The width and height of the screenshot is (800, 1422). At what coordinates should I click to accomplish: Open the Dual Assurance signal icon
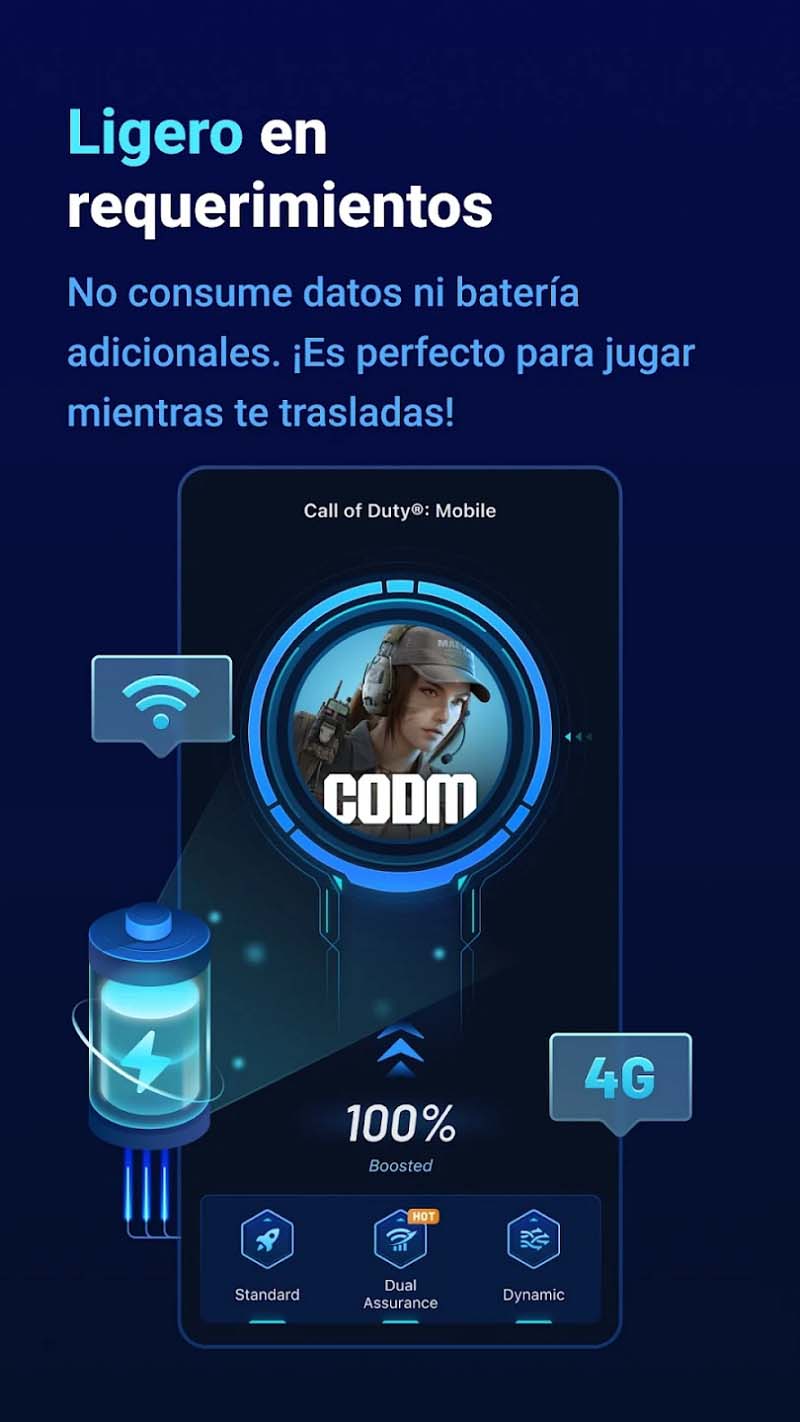(400, 1240)
